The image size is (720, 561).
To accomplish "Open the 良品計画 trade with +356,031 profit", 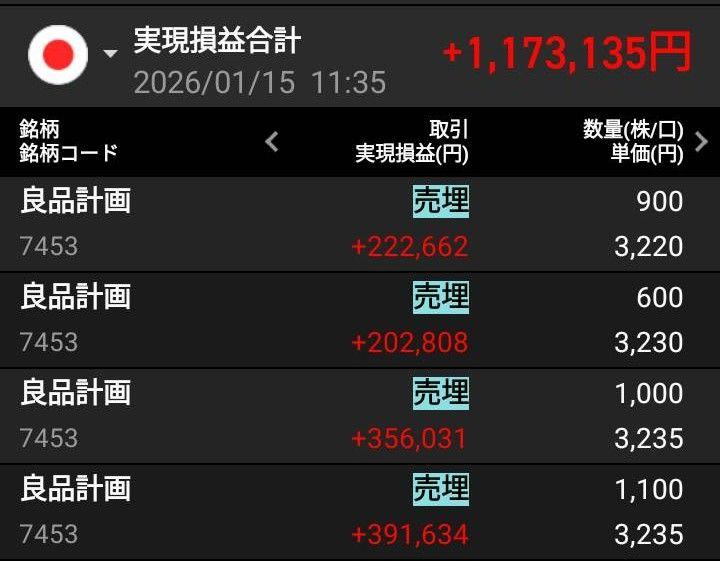I will click(x=360, y=416).
